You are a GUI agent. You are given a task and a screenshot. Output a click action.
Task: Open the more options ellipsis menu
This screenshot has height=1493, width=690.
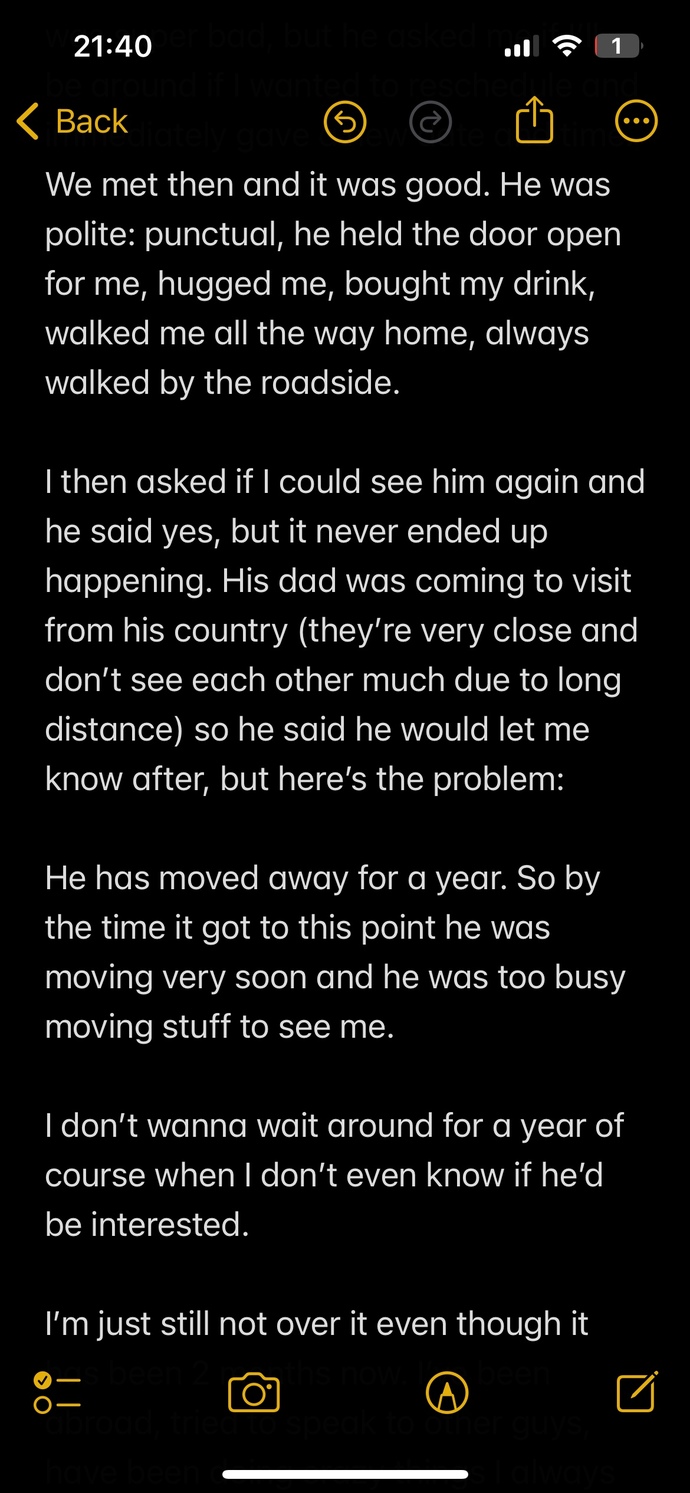636,123
